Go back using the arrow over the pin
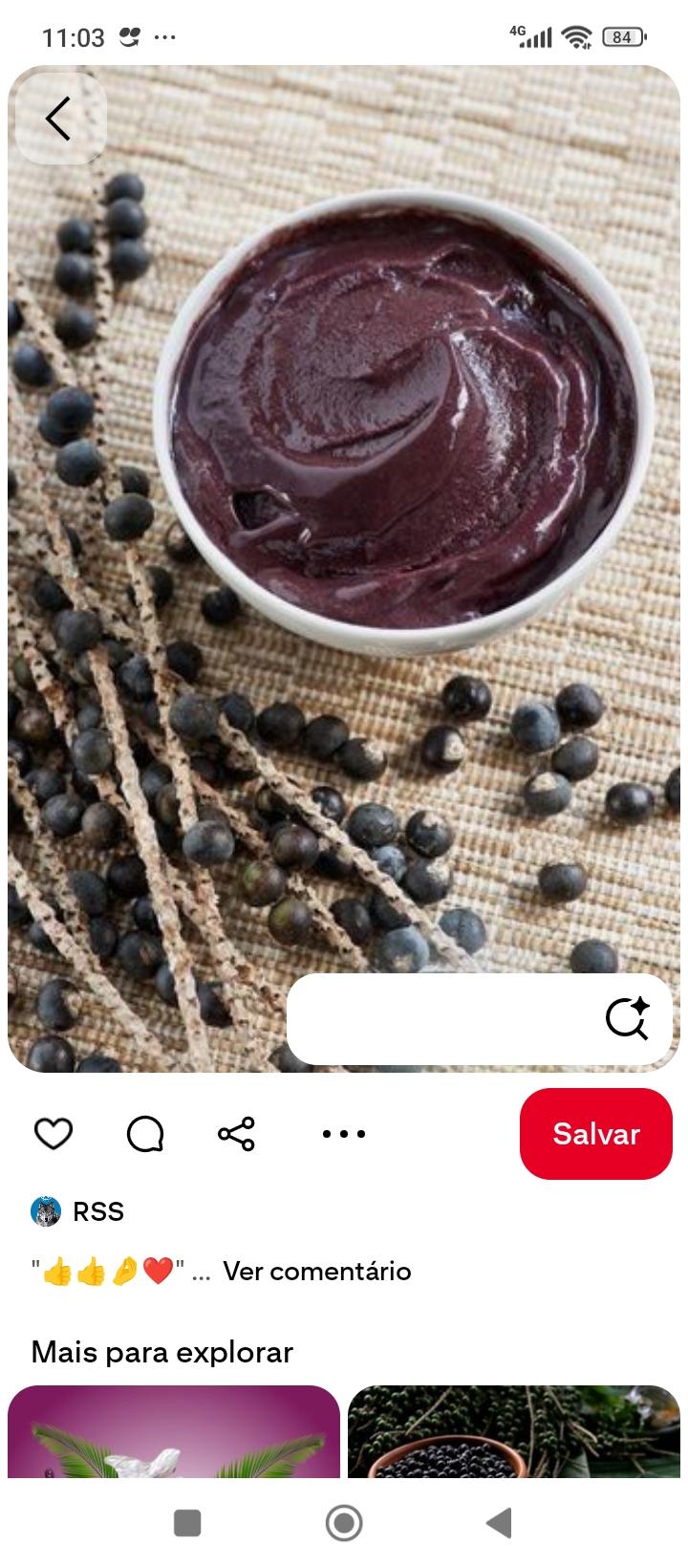 pyautogui.click(x=59, y=119)
